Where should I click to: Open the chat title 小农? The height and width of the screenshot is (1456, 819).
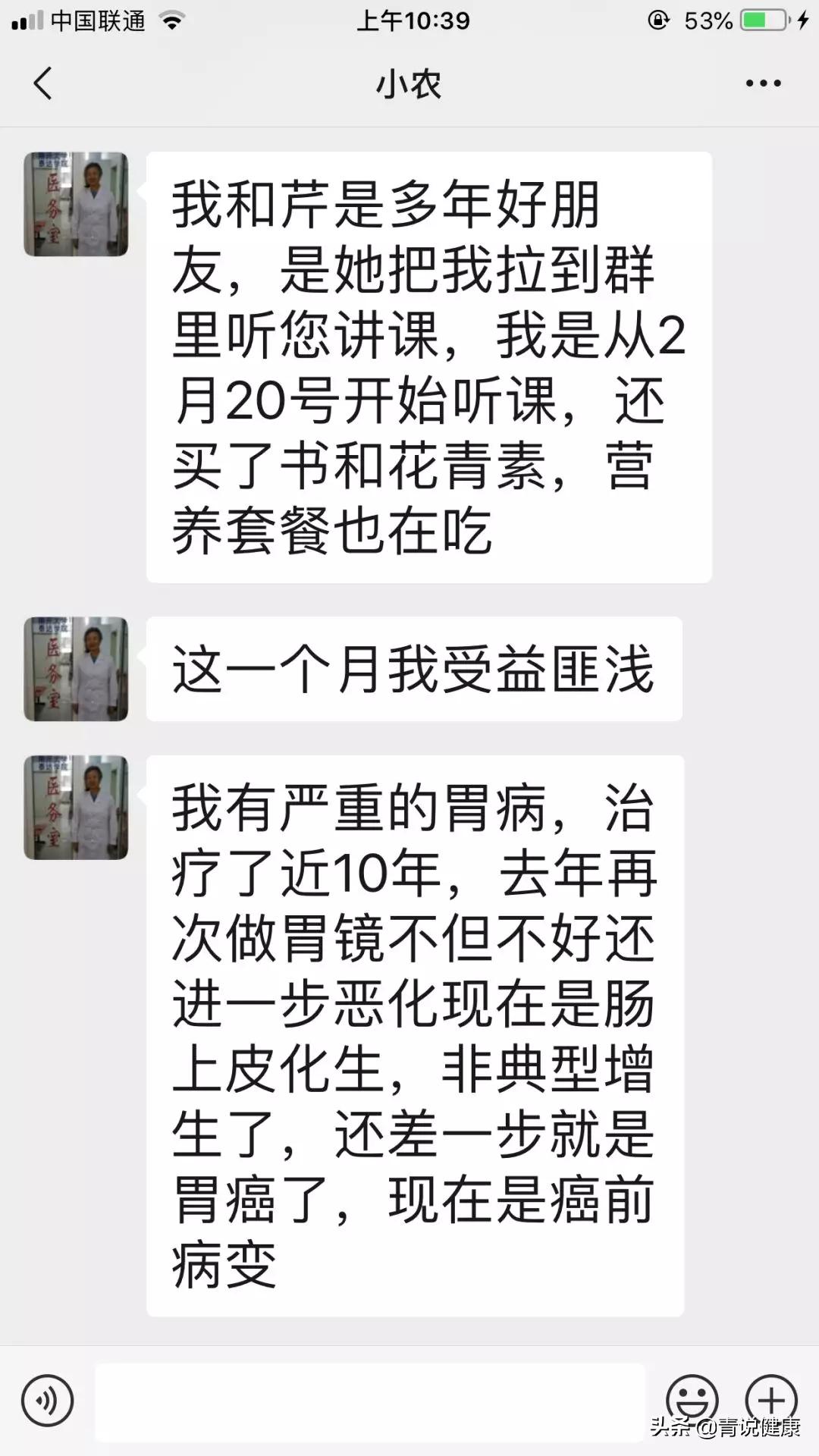coord(408,83)
